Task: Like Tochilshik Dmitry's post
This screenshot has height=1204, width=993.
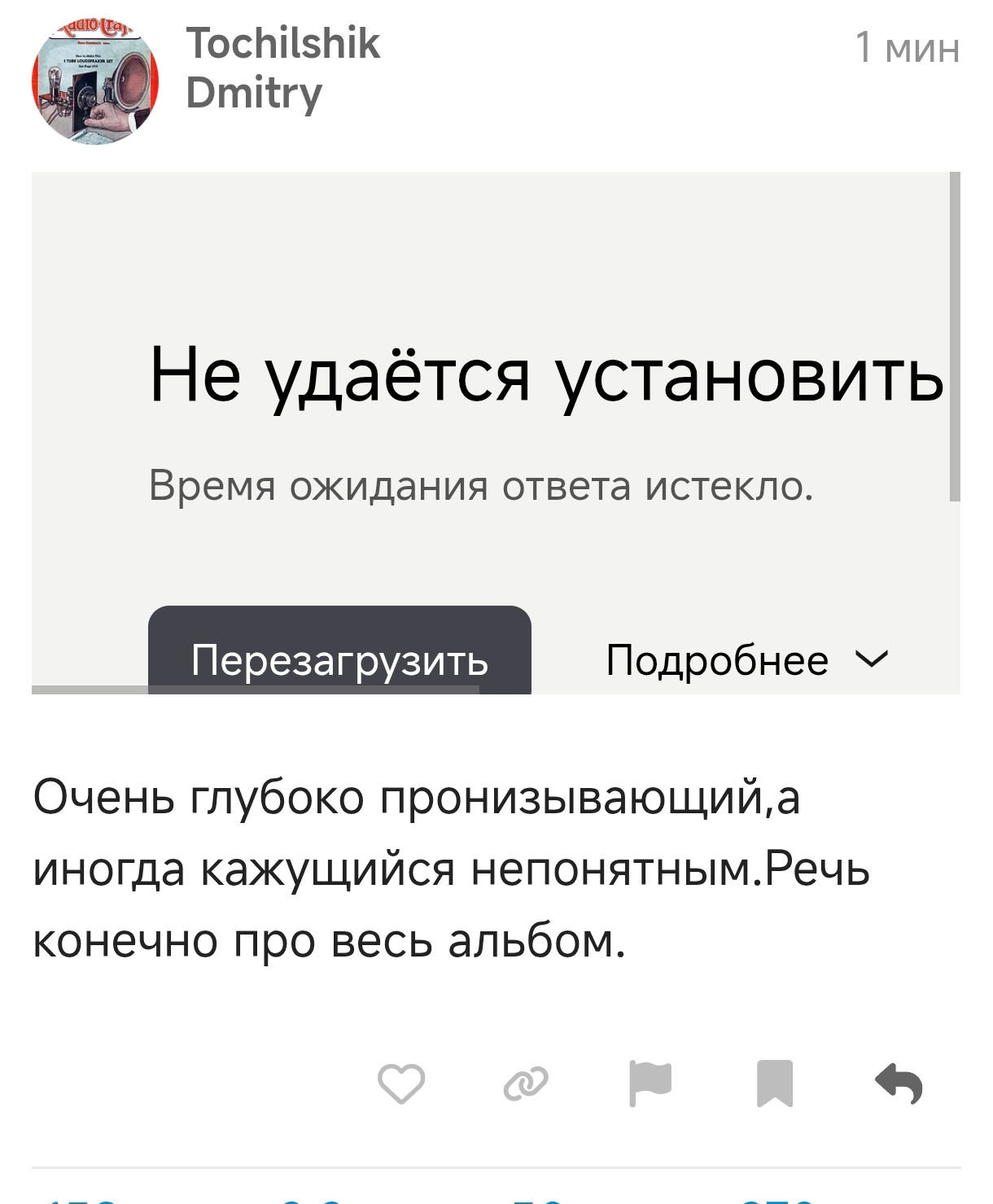Action: pyautogui.click(x=401, y=1084)
